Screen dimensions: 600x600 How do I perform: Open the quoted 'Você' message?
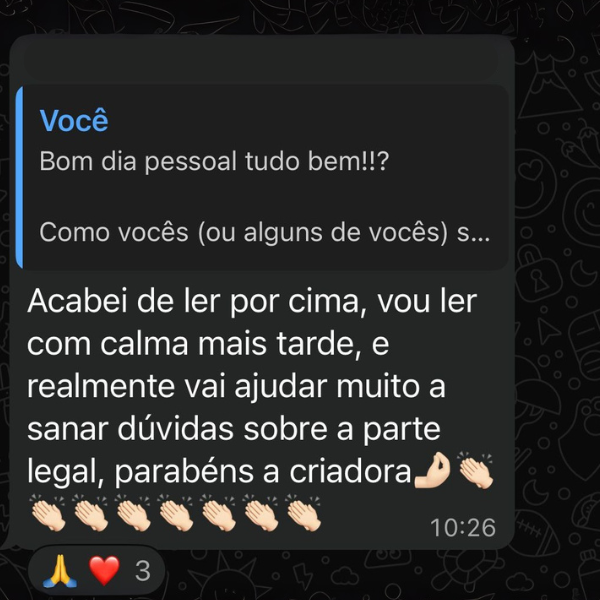coord(262,176)
